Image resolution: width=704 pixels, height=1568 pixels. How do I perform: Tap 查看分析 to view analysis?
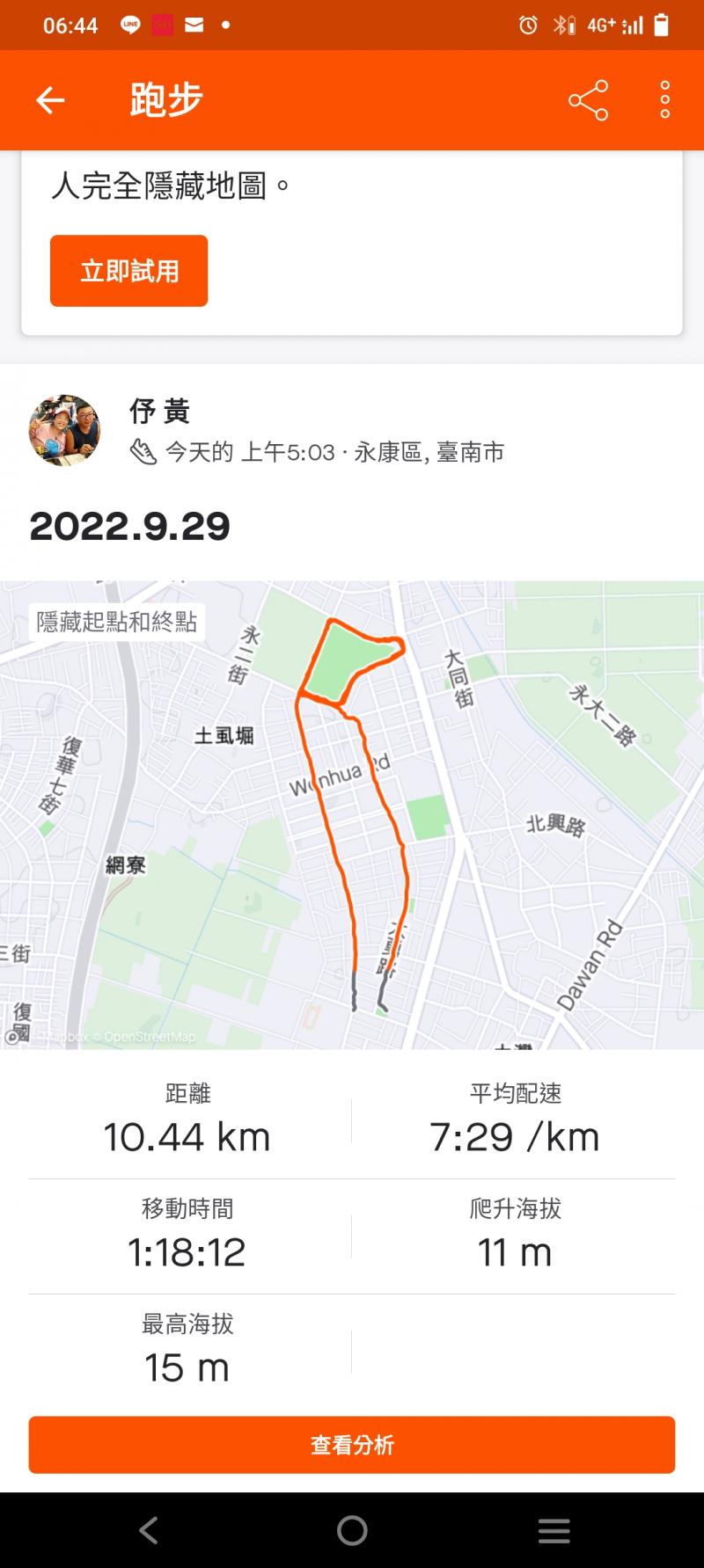pyautogui.click(x=352, y=1444)
